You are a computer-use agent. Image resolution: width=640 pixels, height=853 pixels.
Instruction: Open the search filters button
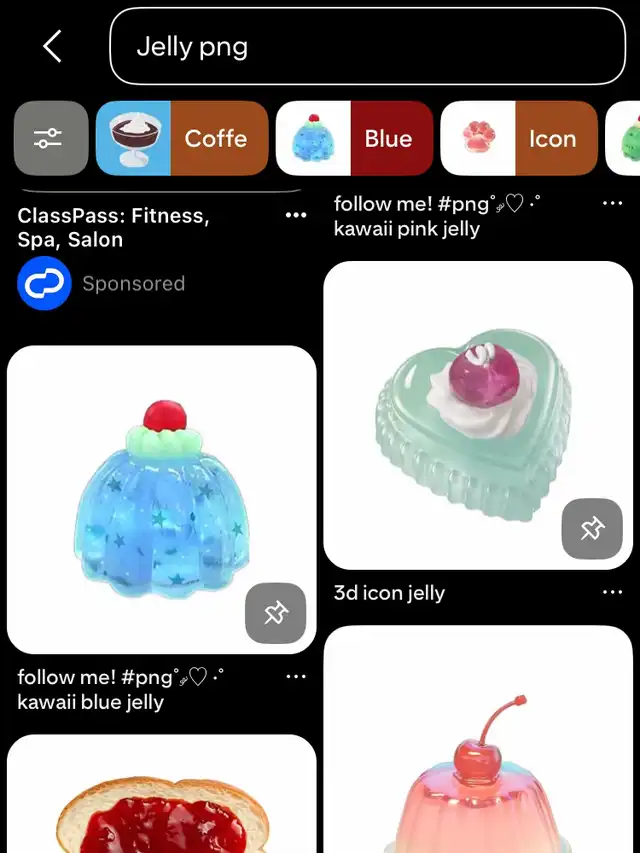pos(50,138)
